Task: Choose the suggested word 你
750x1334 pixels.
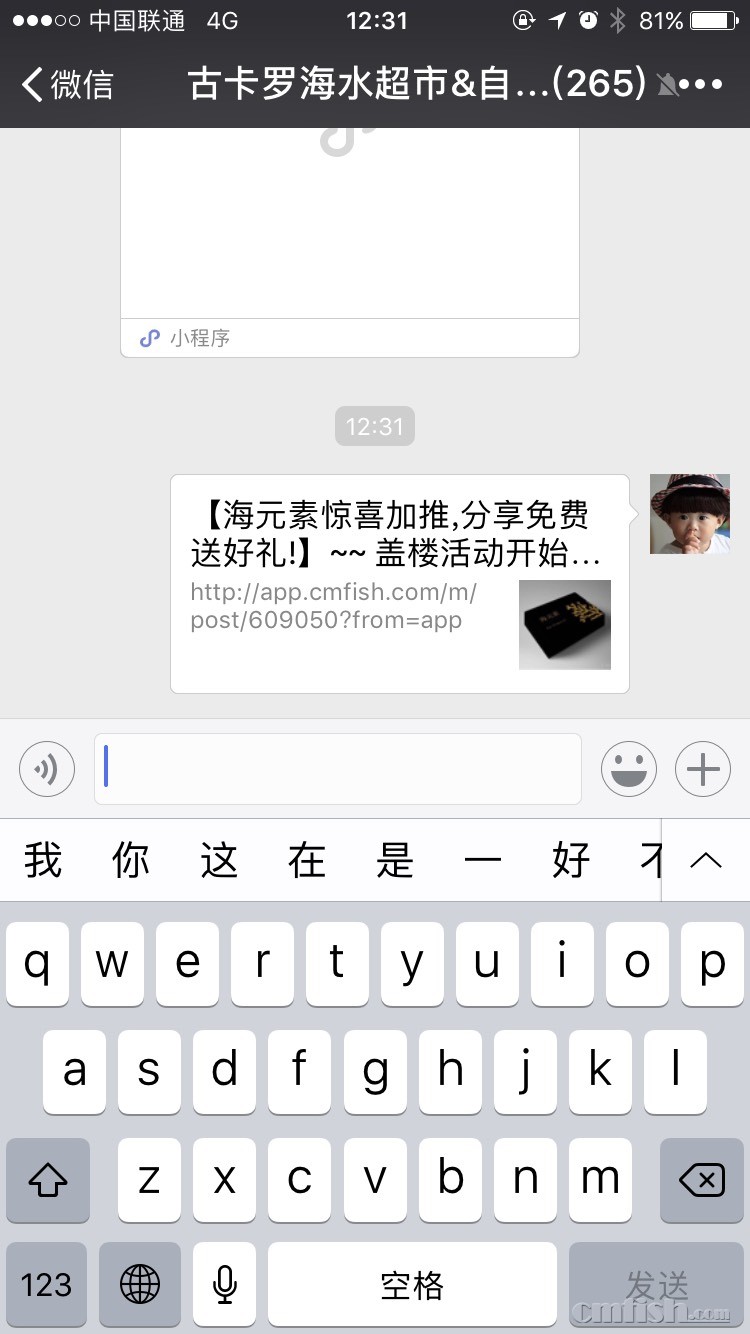Action: point(131,860)
